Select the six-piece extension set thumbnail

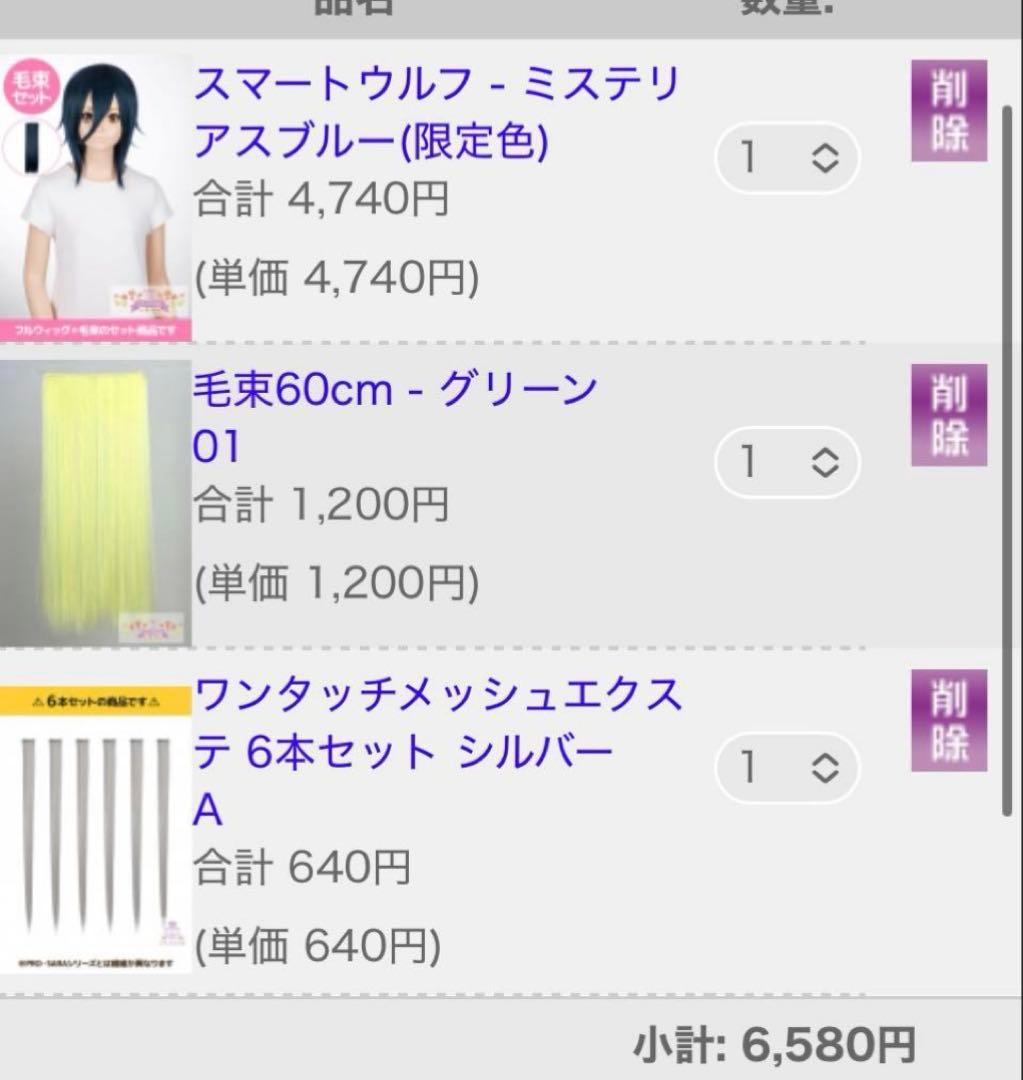point(95,820)
